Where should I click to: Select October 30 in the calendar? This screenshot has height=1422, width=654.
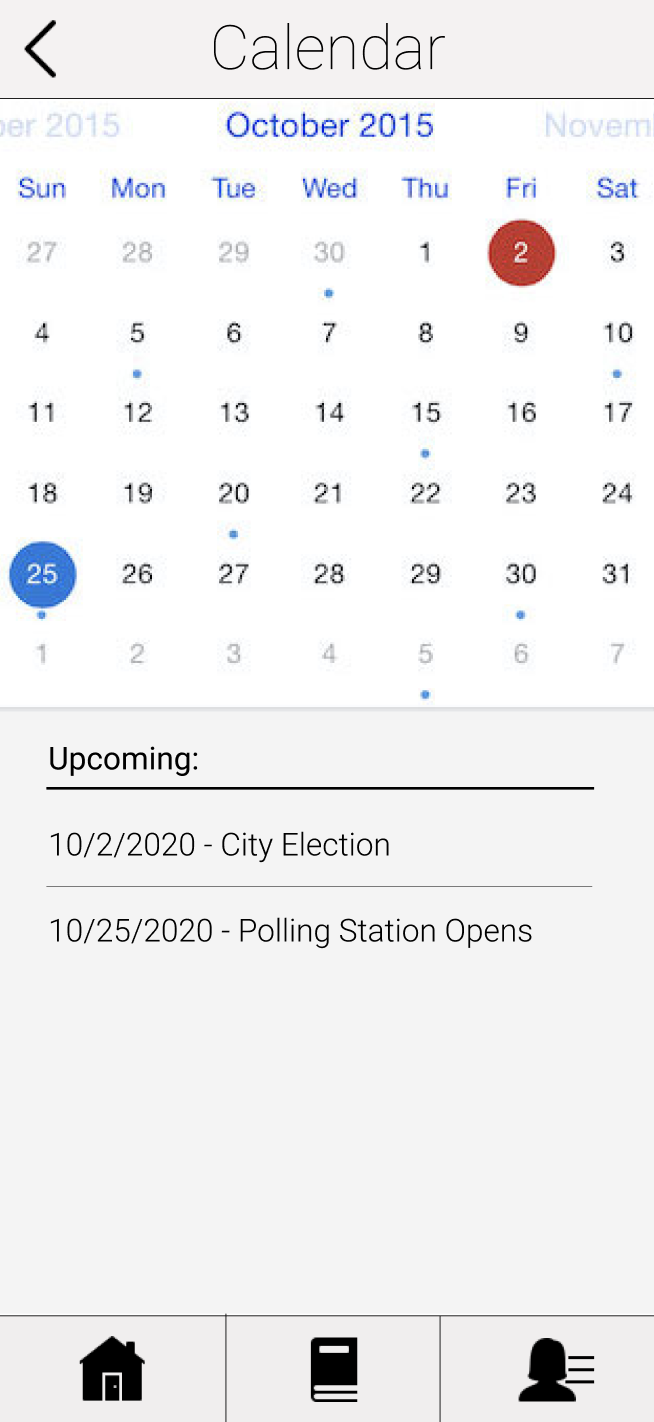click(x=521, y=574)
